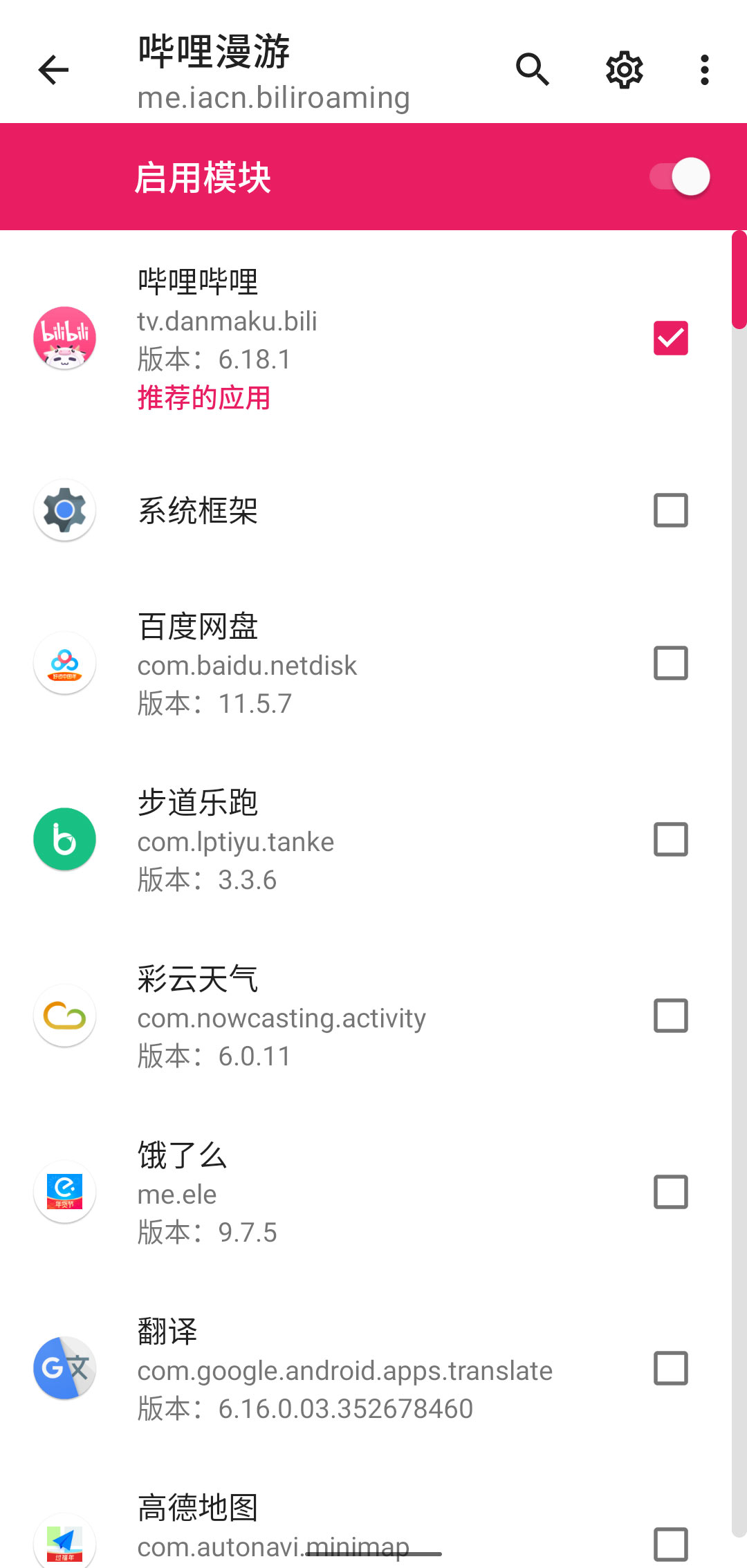This screenshot has height=1568, width=747.
Task: Select the Google 翻译 app icon
Action: click(x=64, y=1368)
